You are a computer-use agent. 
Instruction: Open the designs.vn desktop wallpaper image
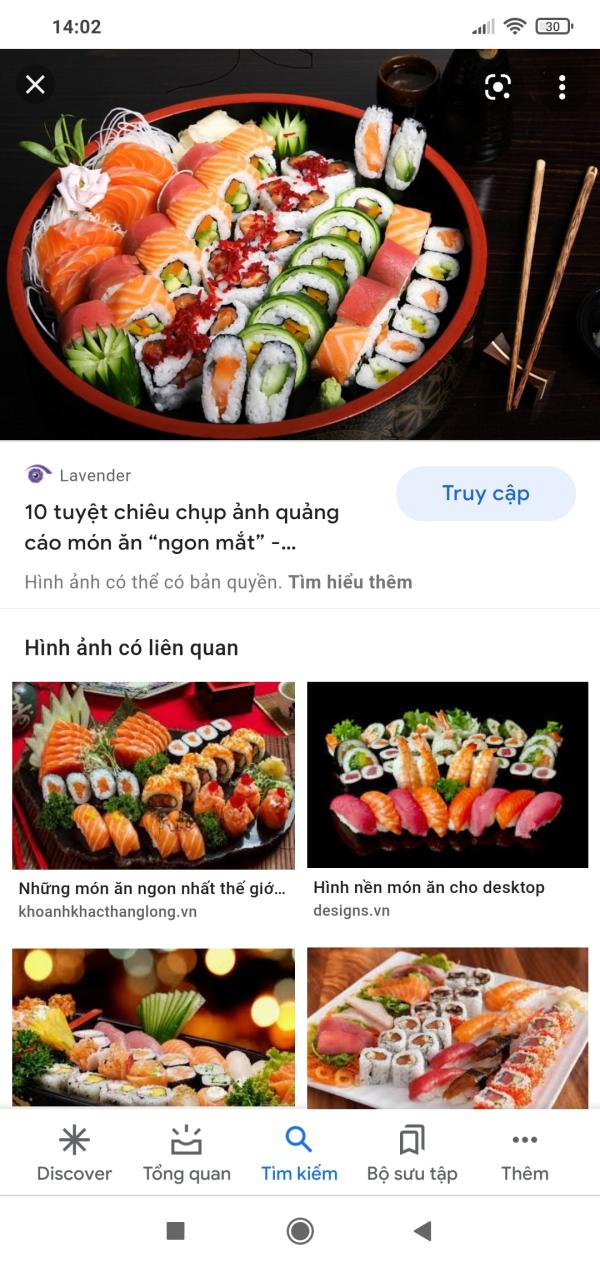(447, 775)
